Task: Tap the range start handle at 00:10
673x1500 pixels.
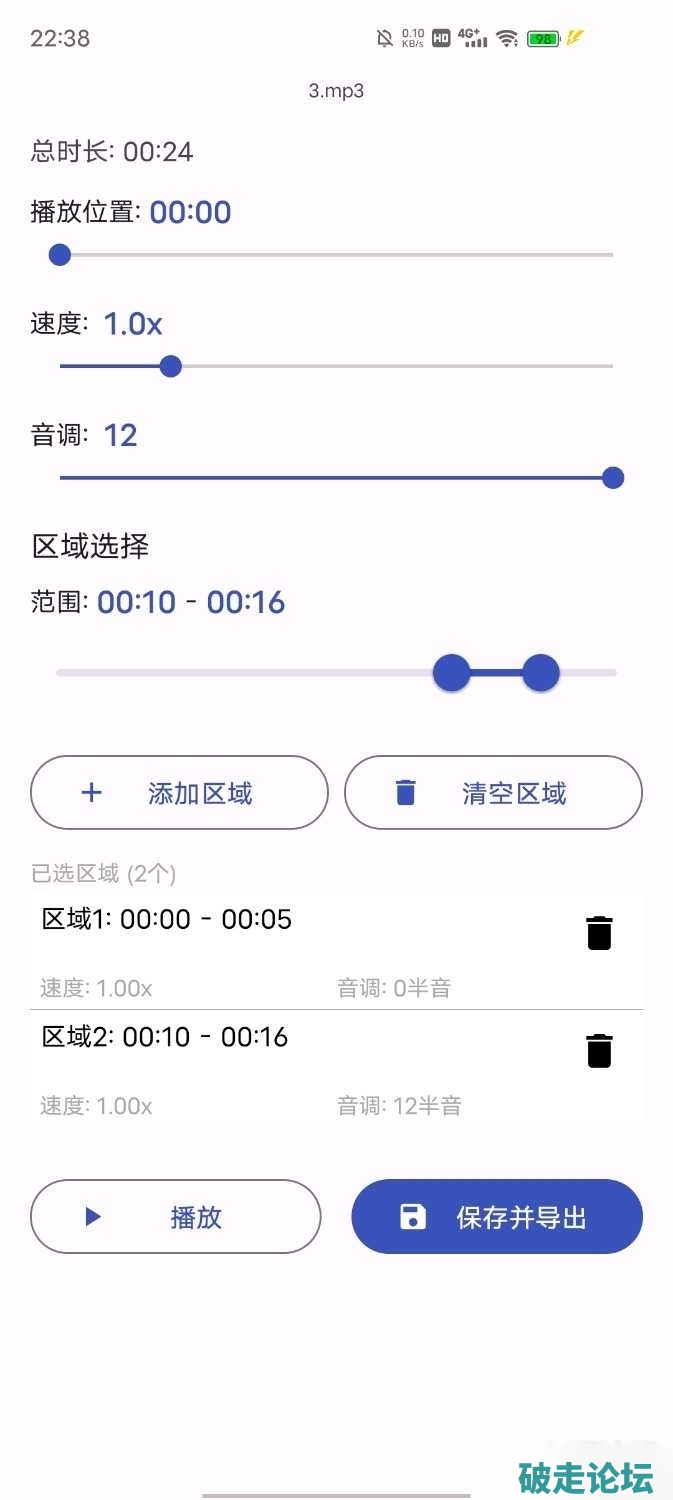Action: (x=452, y=673)
